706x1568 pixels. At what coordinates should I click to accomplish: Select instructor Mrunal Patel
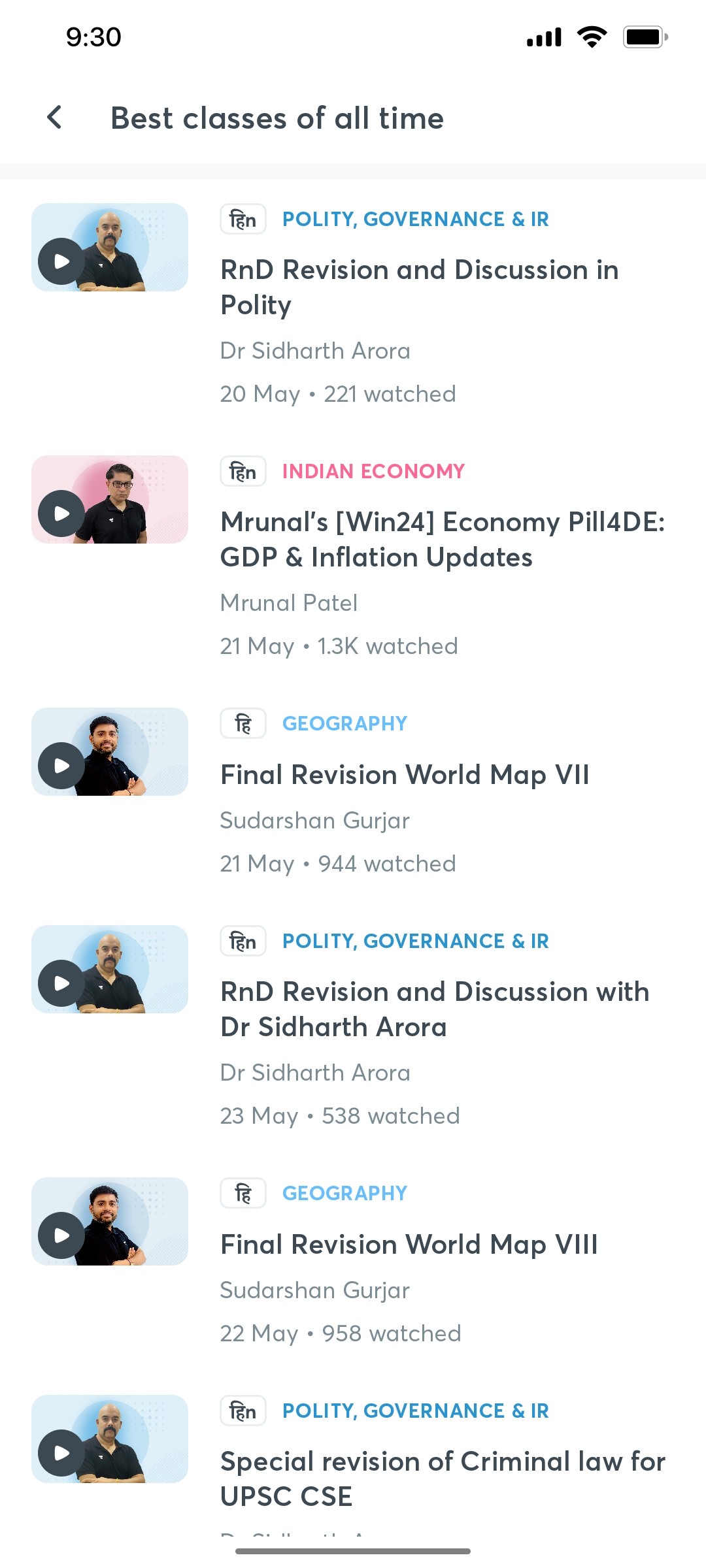pyautogui.click(x=288, y=603)
